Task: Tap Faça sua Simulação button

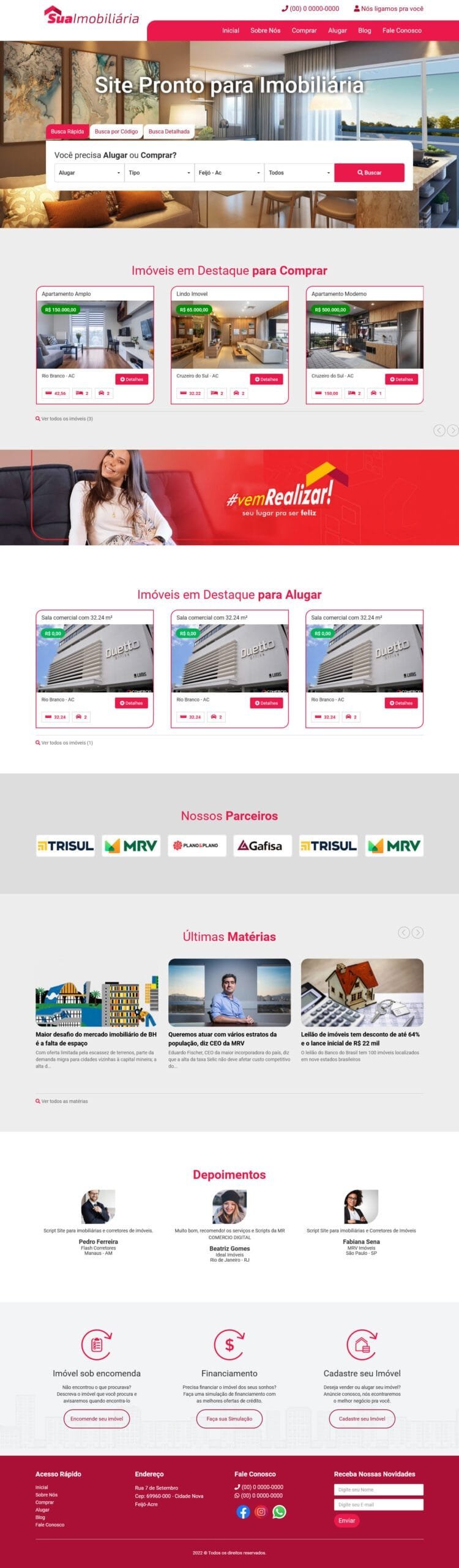Action: (x=229, y=1419)
